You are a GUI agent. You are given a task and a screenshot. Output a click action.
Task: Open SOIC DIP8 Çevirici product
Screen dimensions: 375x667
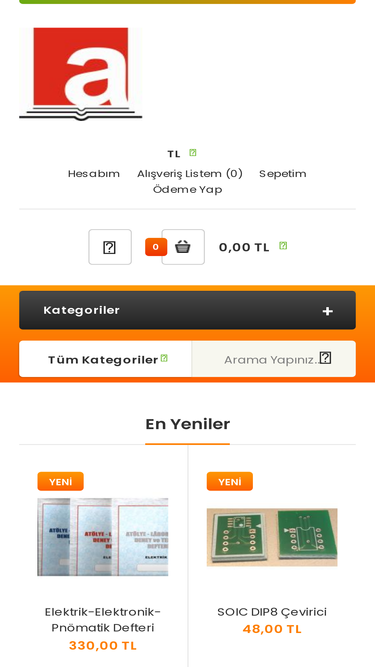pos(272,612)
